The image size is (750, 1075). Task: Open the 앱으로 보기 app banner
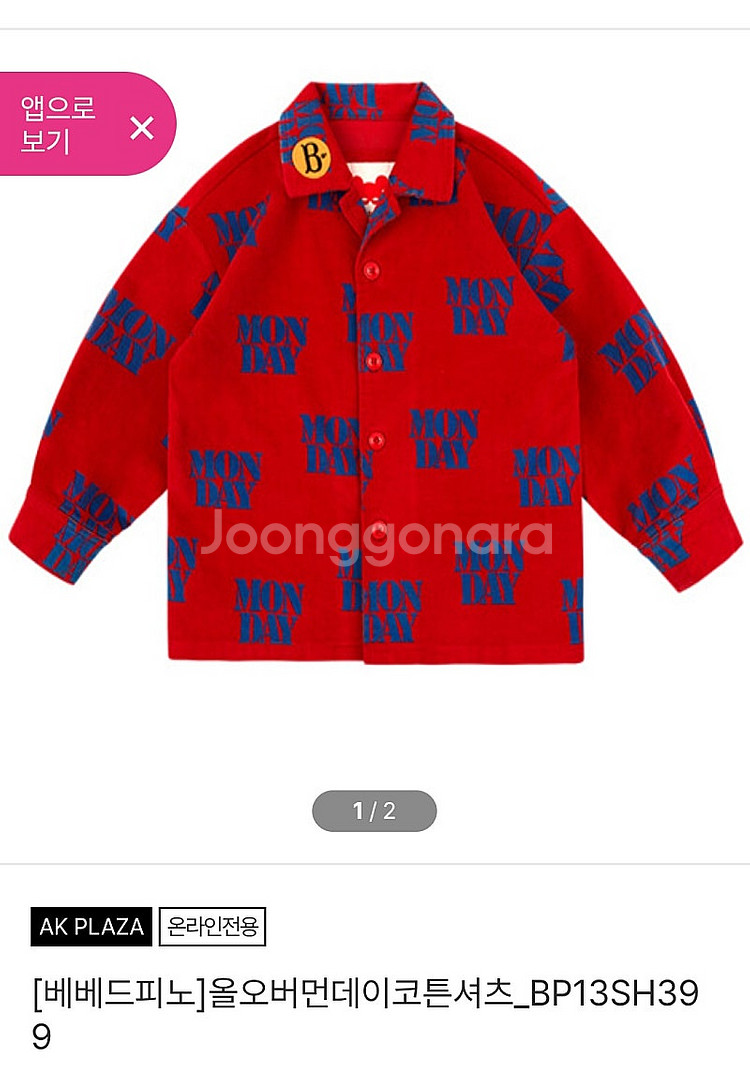58,124
